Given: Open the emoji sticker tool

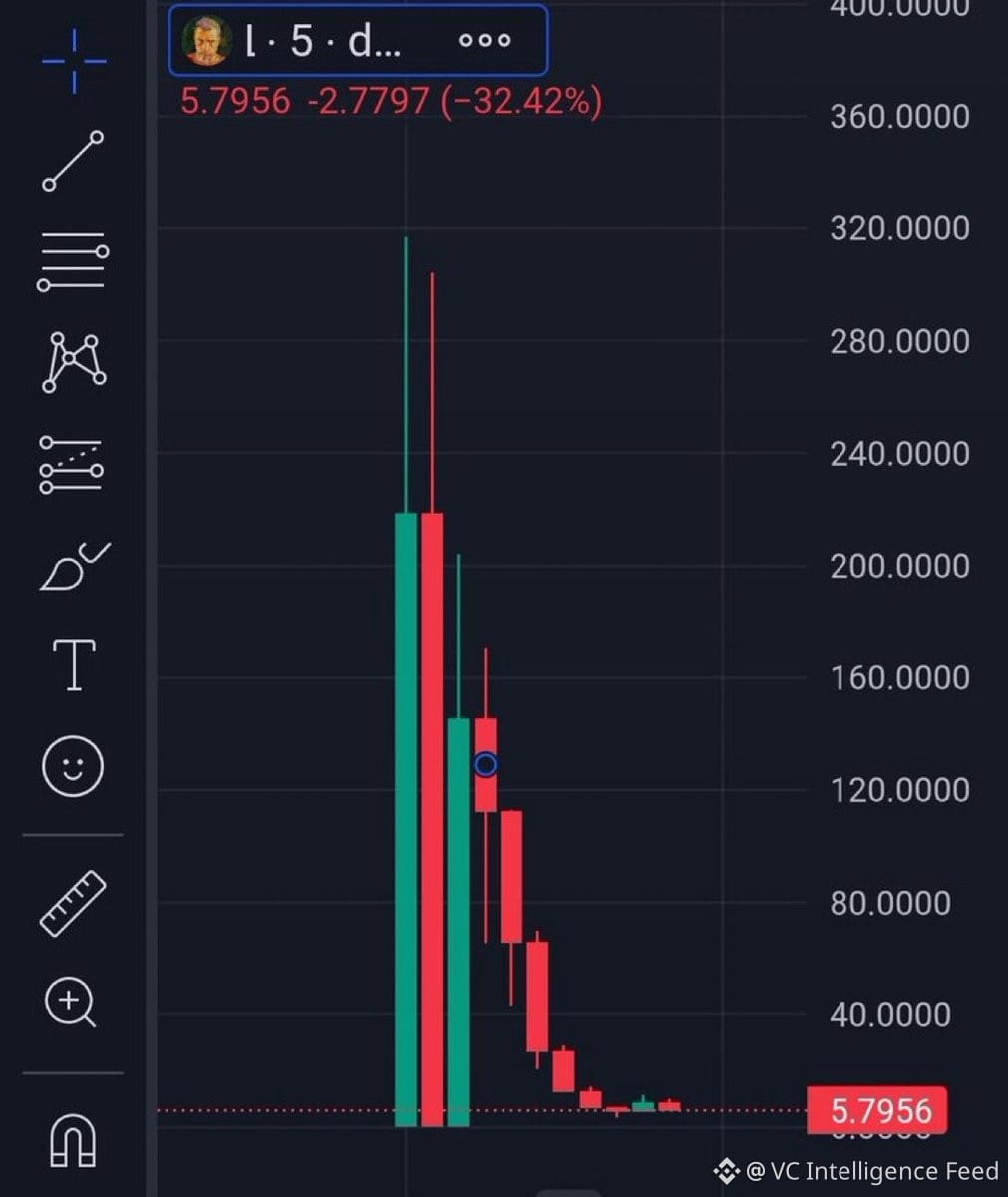Looking at the screenshot, I should 73,766.
